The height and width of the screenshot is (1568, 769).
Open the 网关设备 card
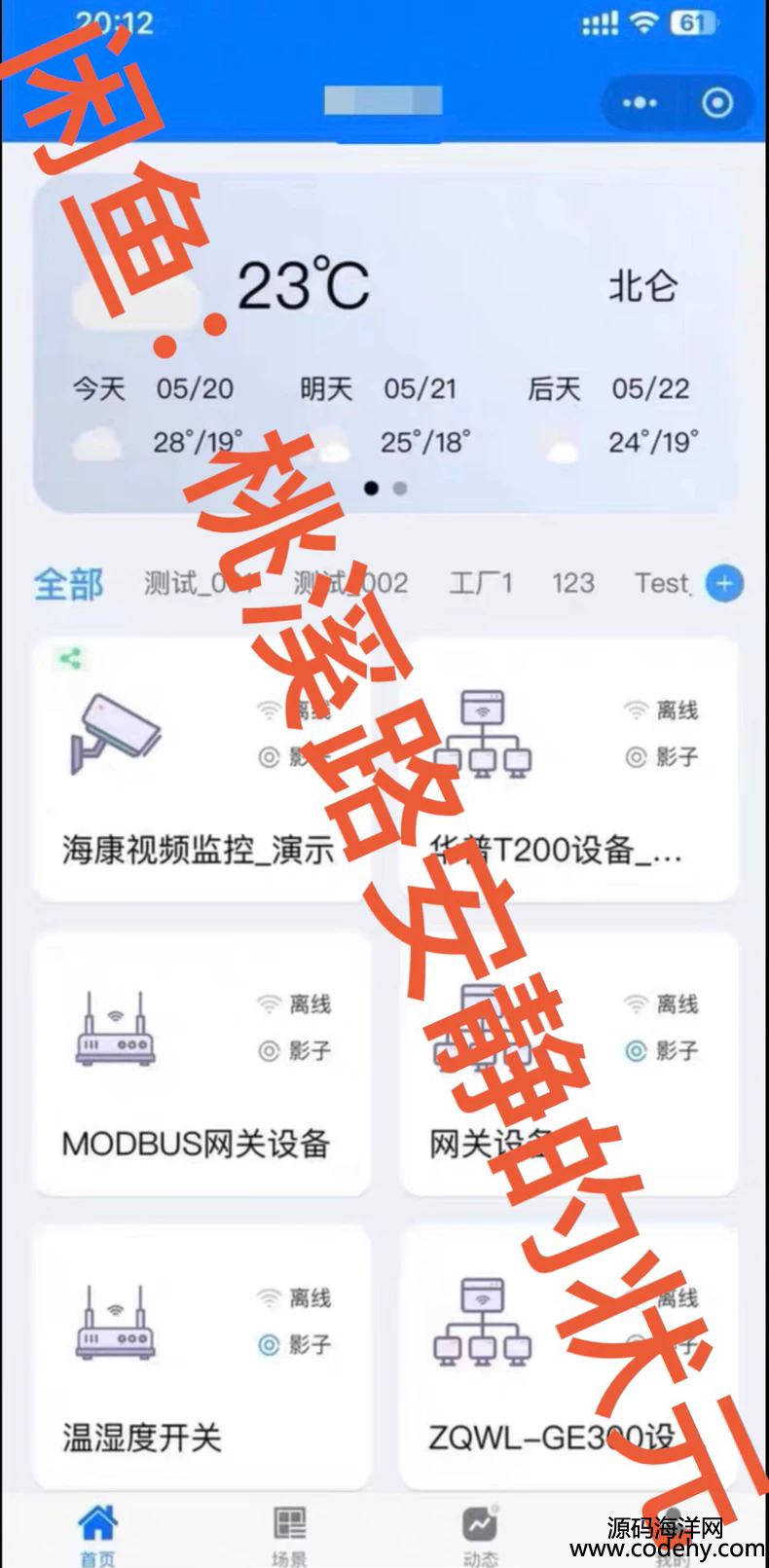pos(568,1063)
